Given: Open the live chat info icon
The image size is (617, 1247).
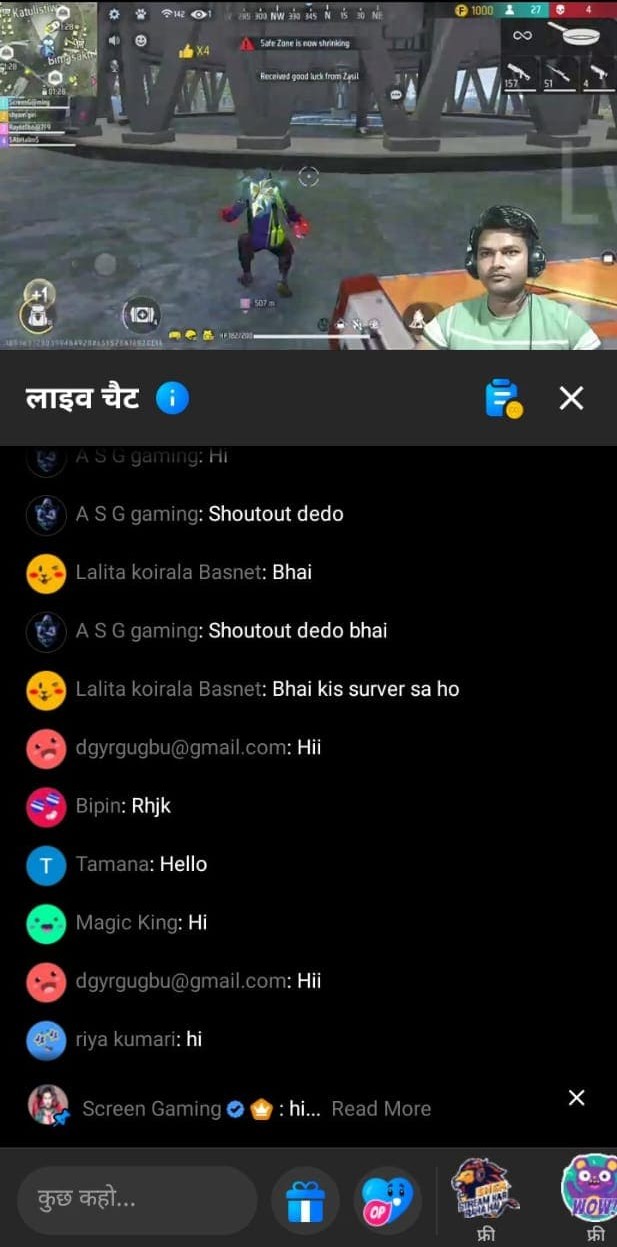Looking at the screenshot, I should tap(172, 399).
